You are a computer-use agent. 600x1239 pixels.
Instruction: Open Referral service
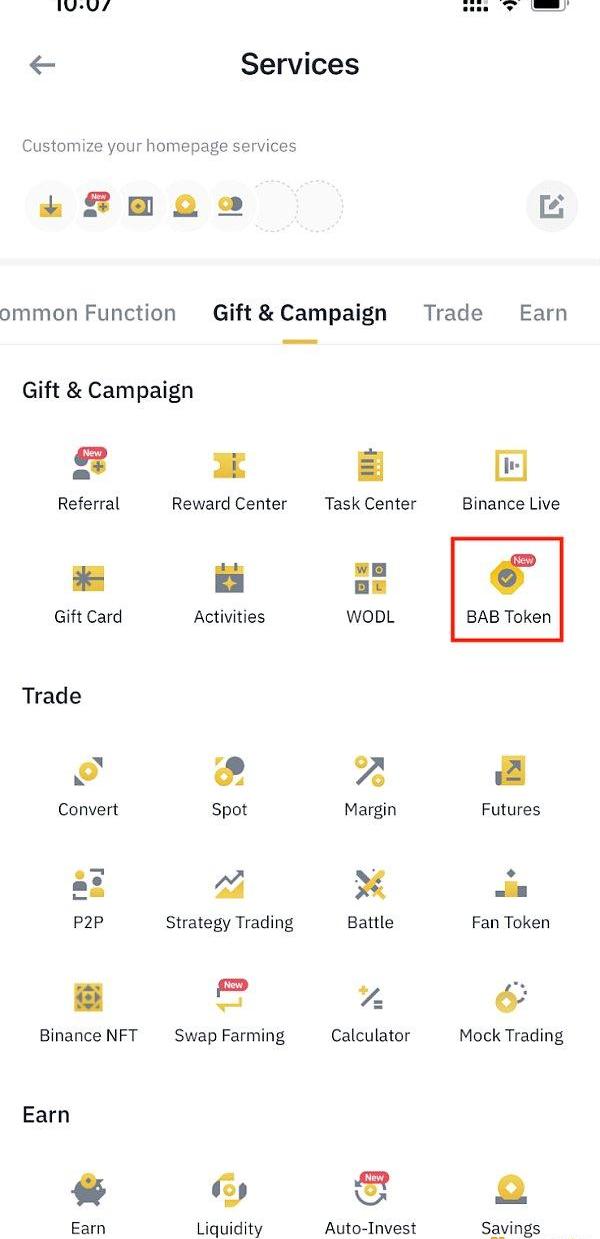pyautogui.click(x=89, y=481)
